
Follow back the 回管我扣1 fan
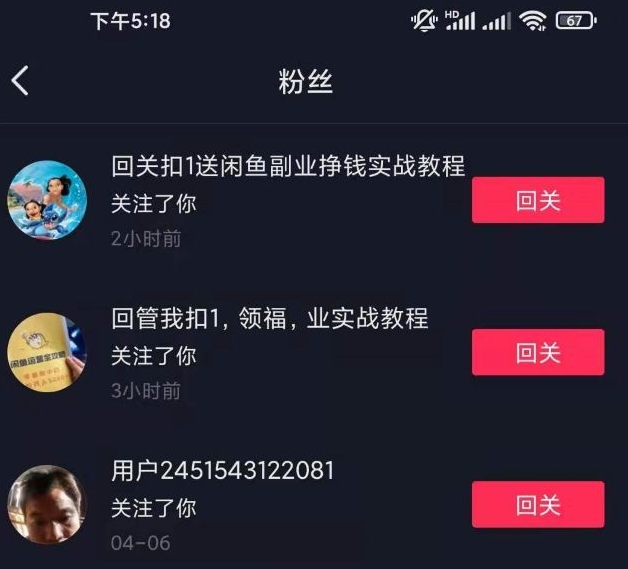click(537, 352)
